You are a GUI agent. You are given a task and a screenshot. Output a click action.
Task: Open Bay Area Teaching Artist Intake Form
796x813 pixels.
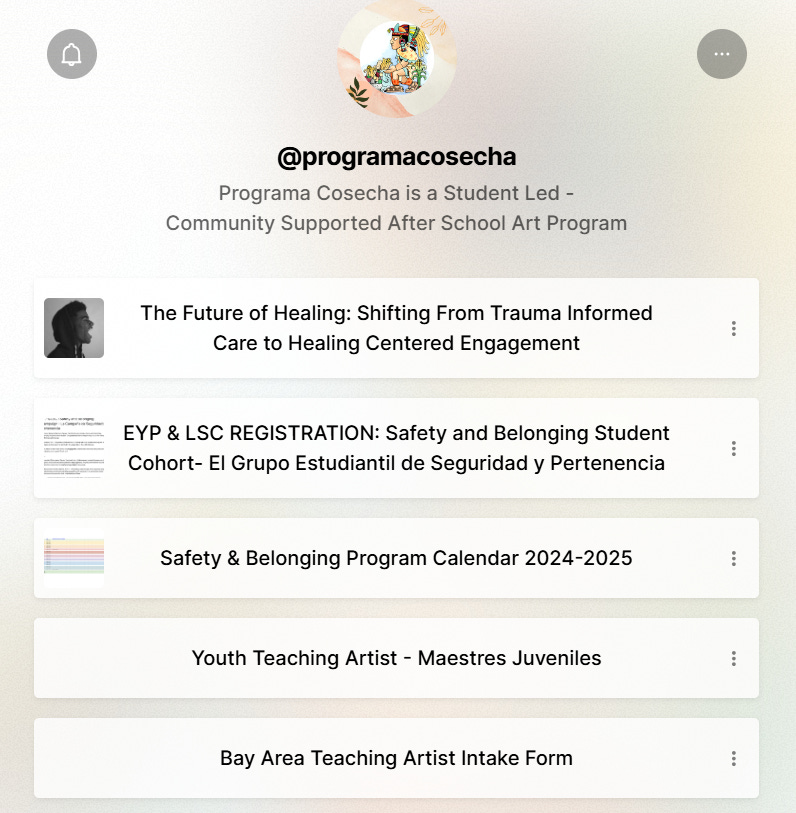click(396, 758)
